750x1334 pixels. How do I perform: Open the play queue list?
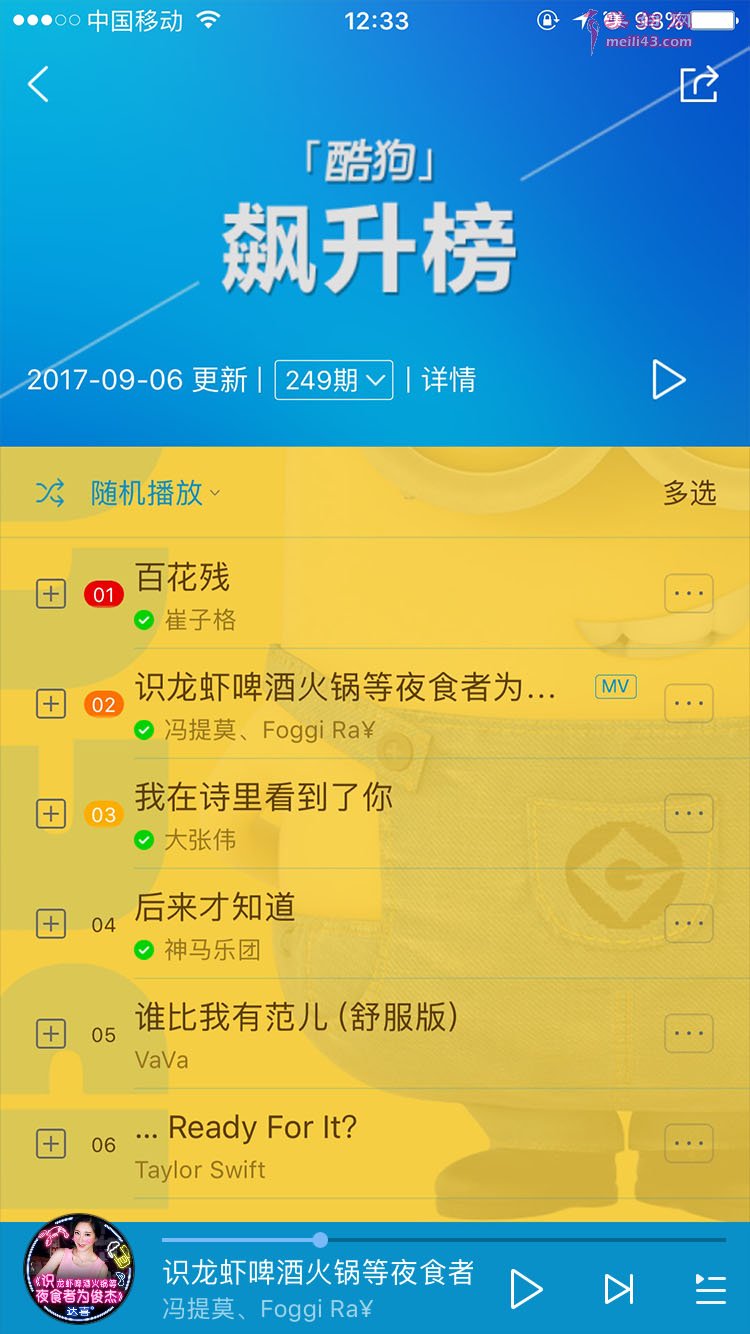point(710,1289)
